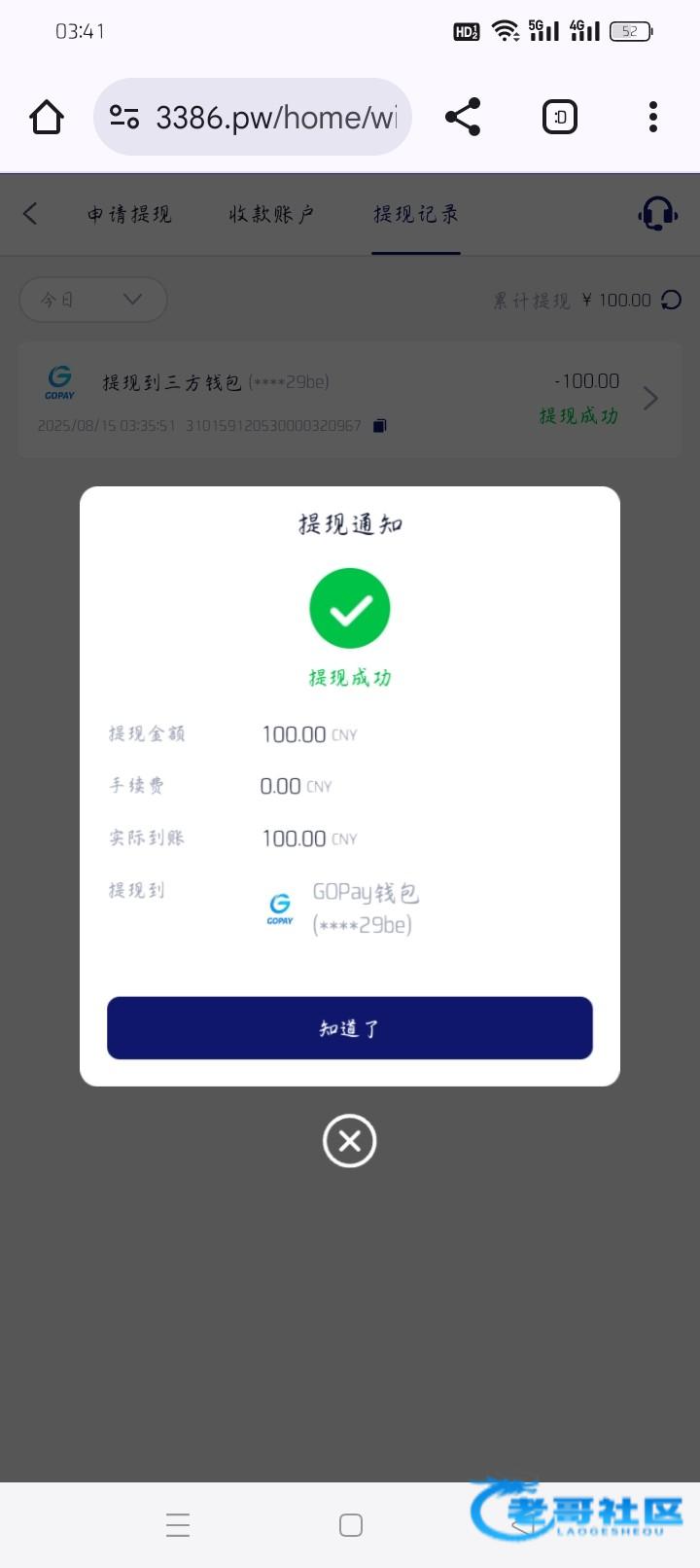700x1568 pixels.
Task: Dismiss the withdrawal notice with the X
Action: pos(349,1140)
